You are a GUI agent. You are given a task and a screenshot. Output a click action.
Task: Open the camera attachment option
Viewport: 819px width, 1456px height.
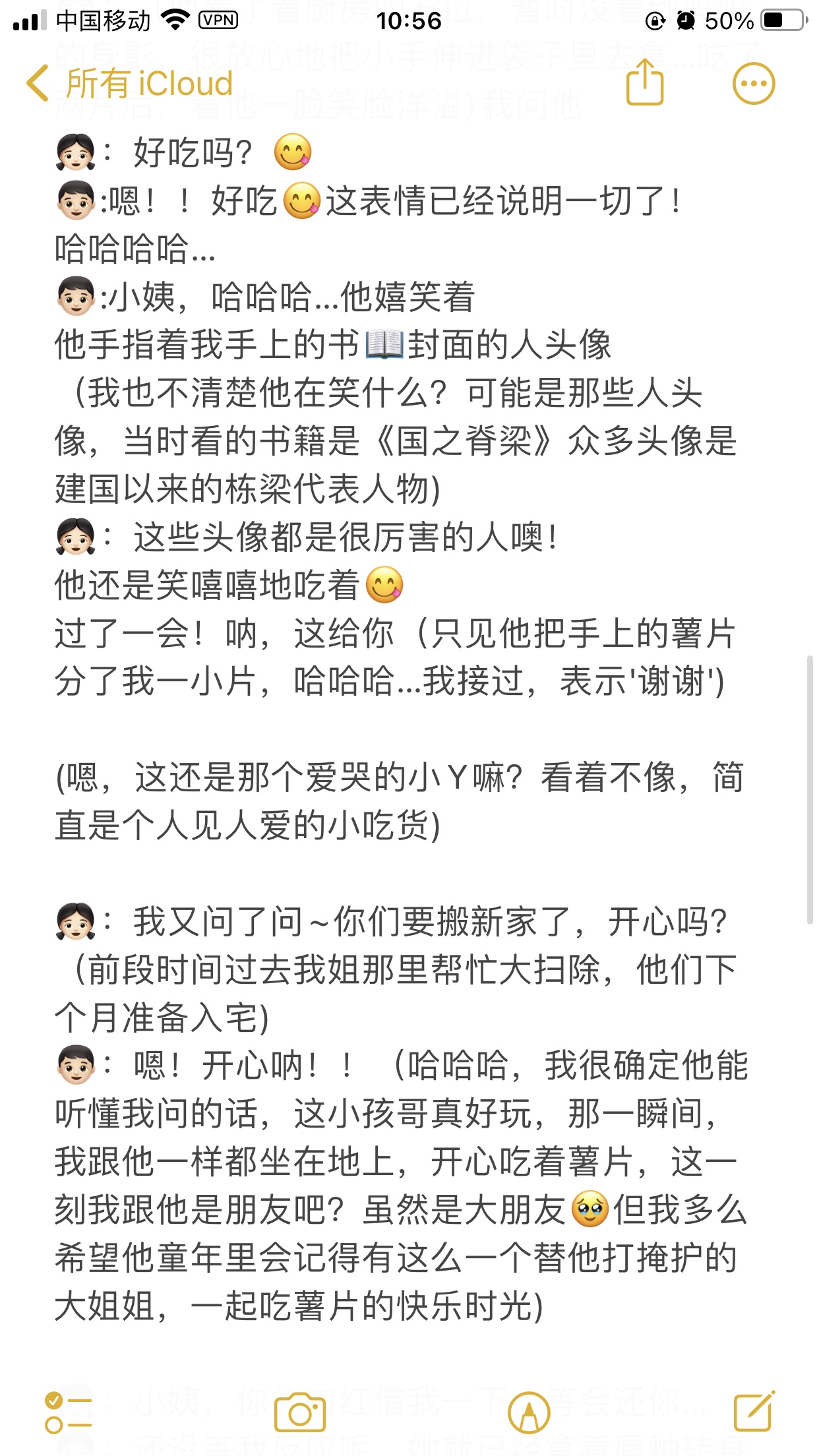coord(300,1412)
